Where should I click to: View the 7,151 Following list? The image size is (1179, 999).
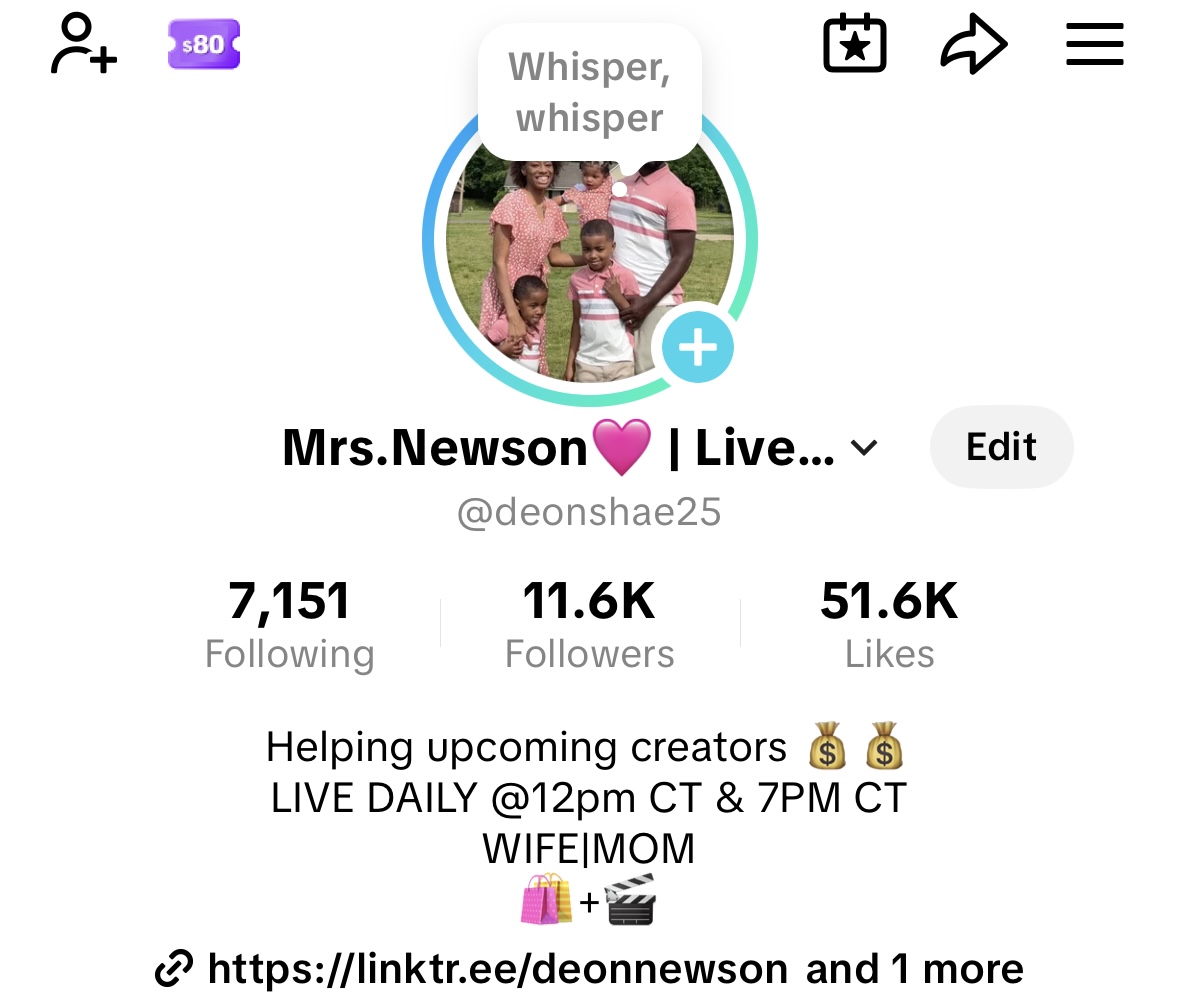click(289, 626)
